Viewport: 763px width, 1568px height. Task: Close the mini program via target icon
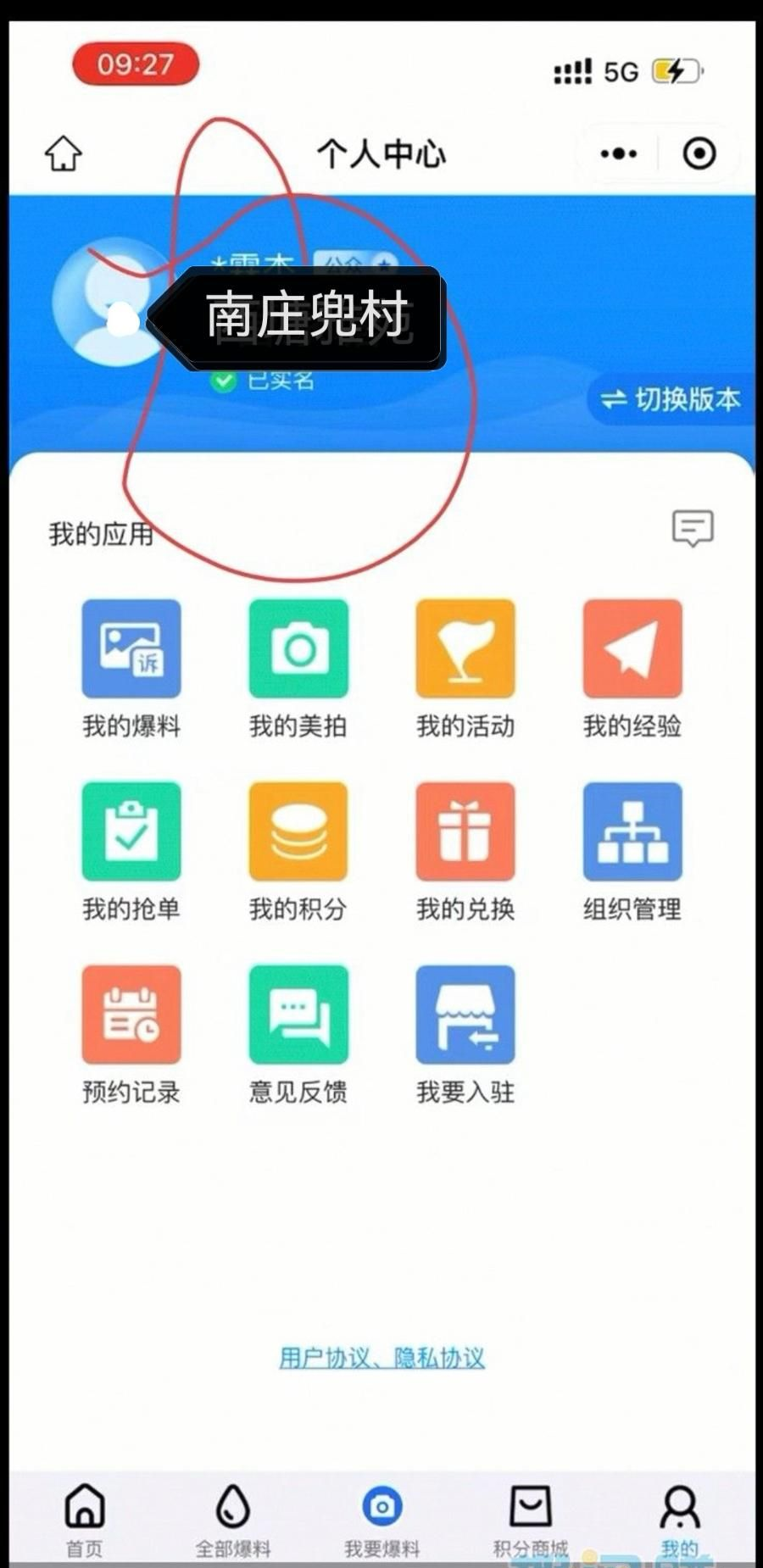tap(699, 153)
